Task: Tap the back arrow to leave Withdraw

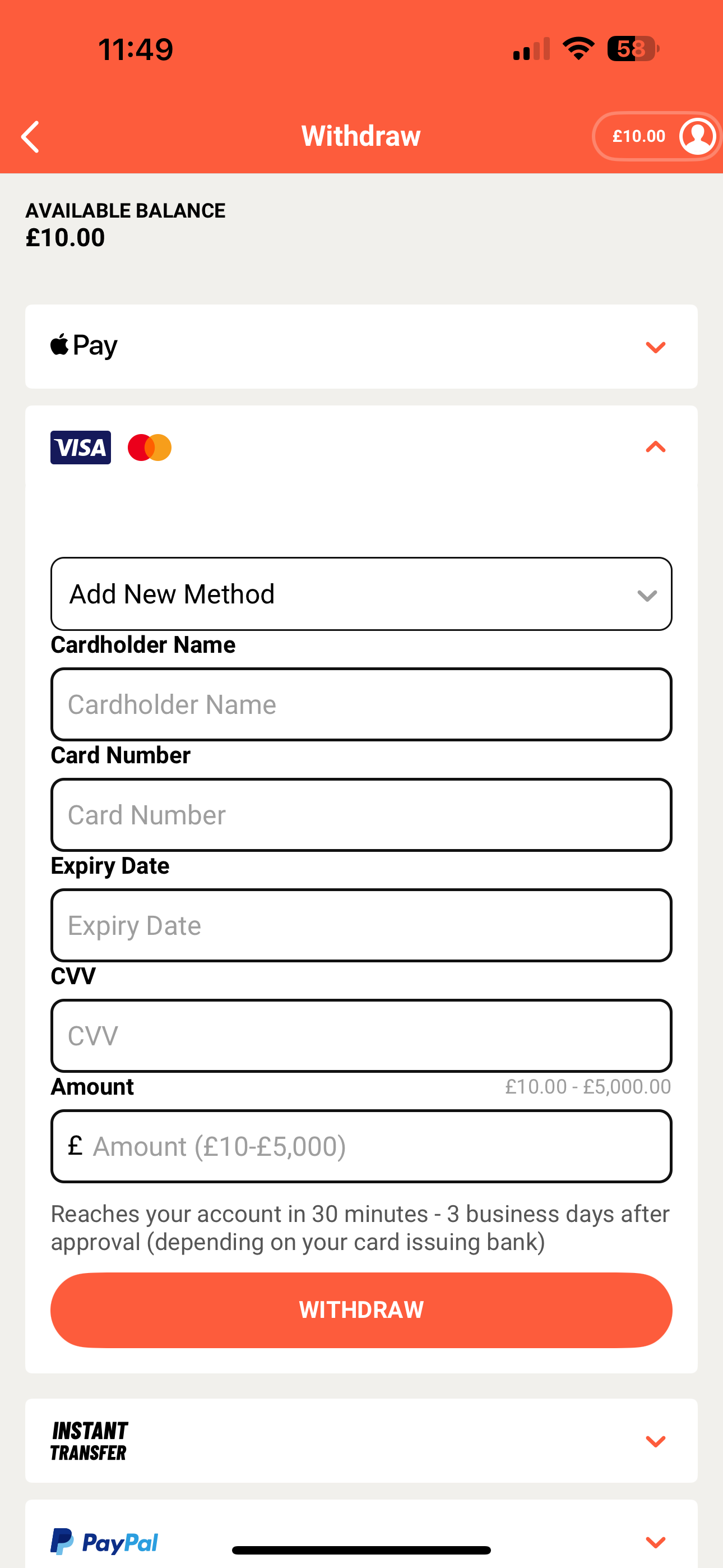Action: click(x=30, y=136)
